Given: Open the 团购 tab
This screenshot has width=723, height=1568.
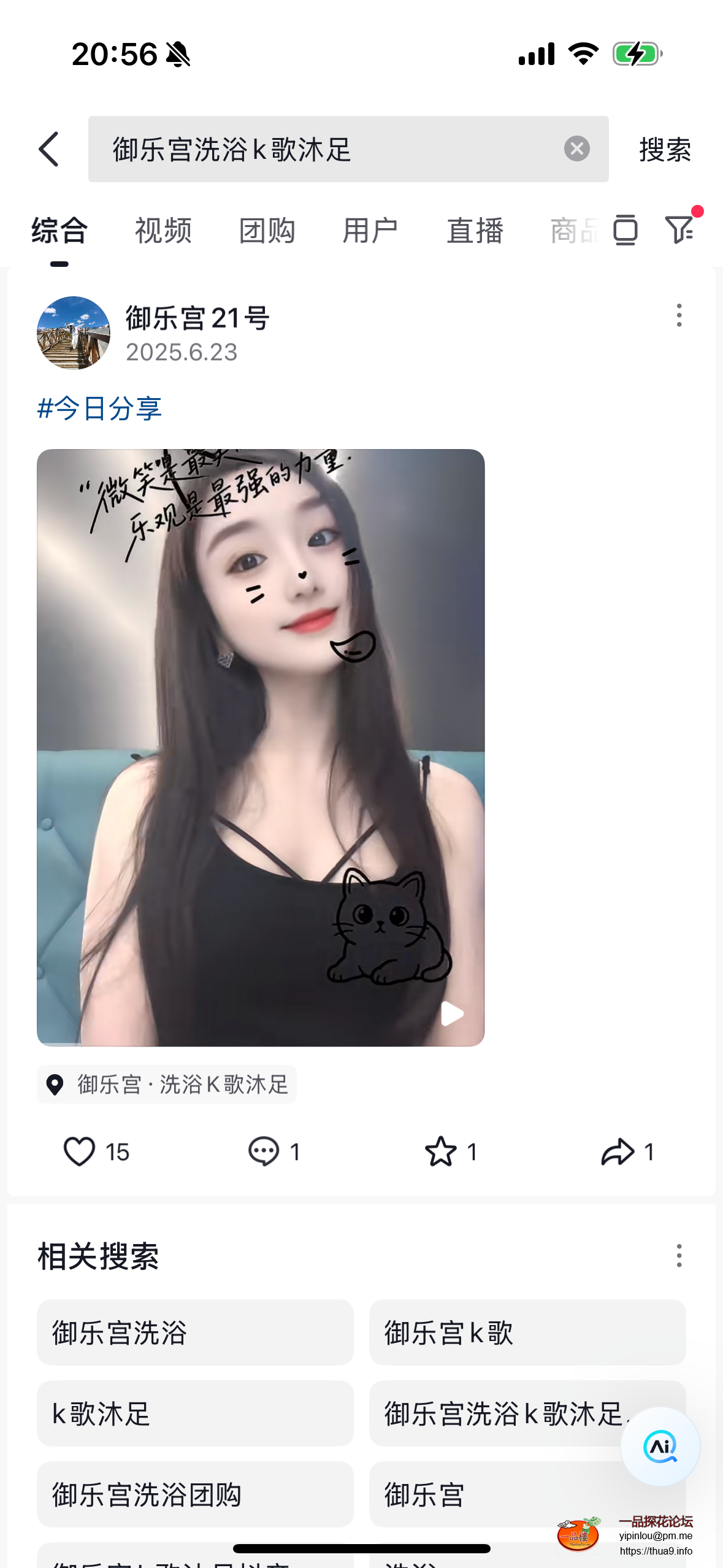Looking at the screenshot, I should click(x=266, y=231).
